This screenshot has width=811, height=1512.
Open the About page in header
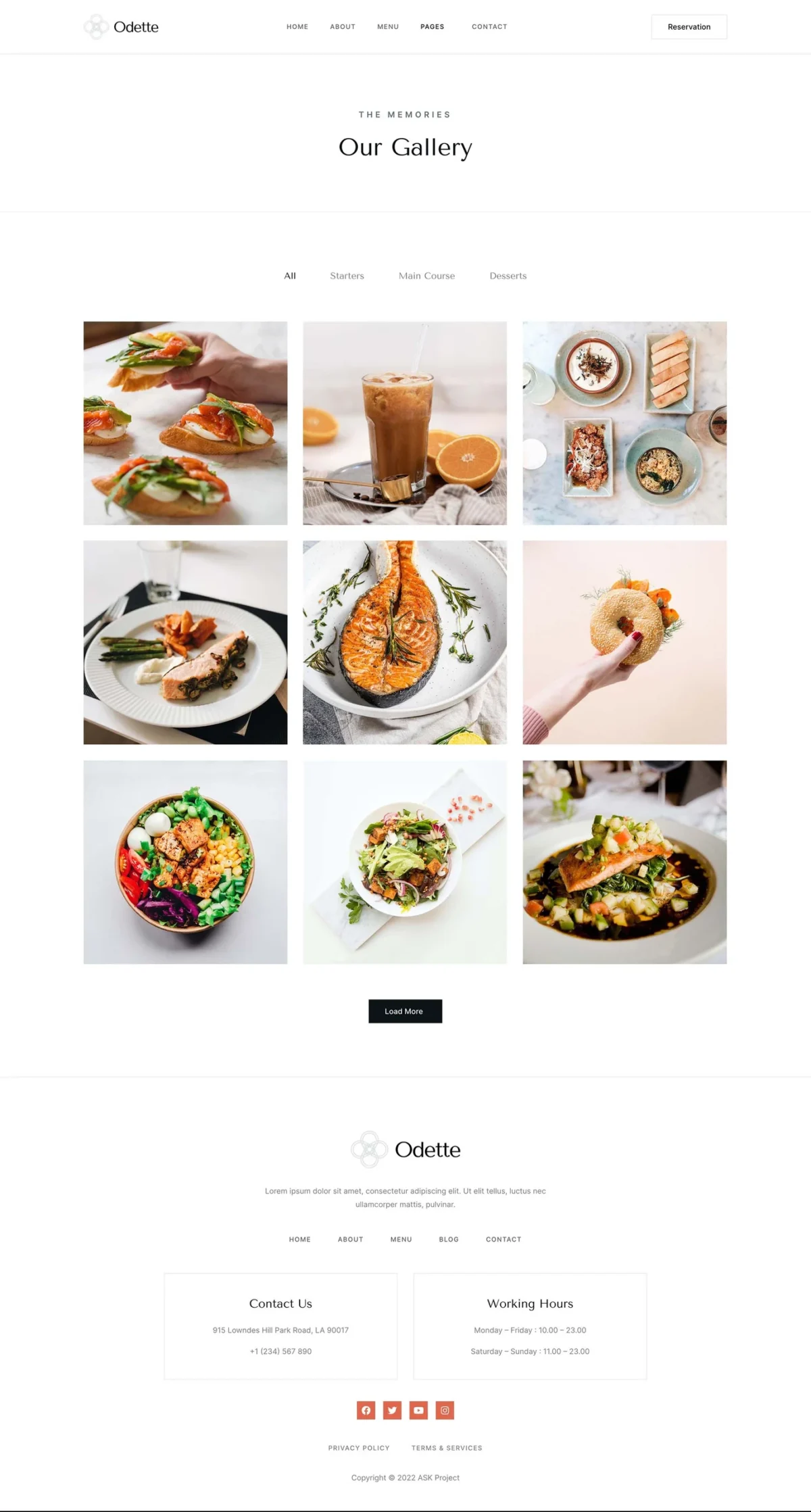click(x=342, y=27)
